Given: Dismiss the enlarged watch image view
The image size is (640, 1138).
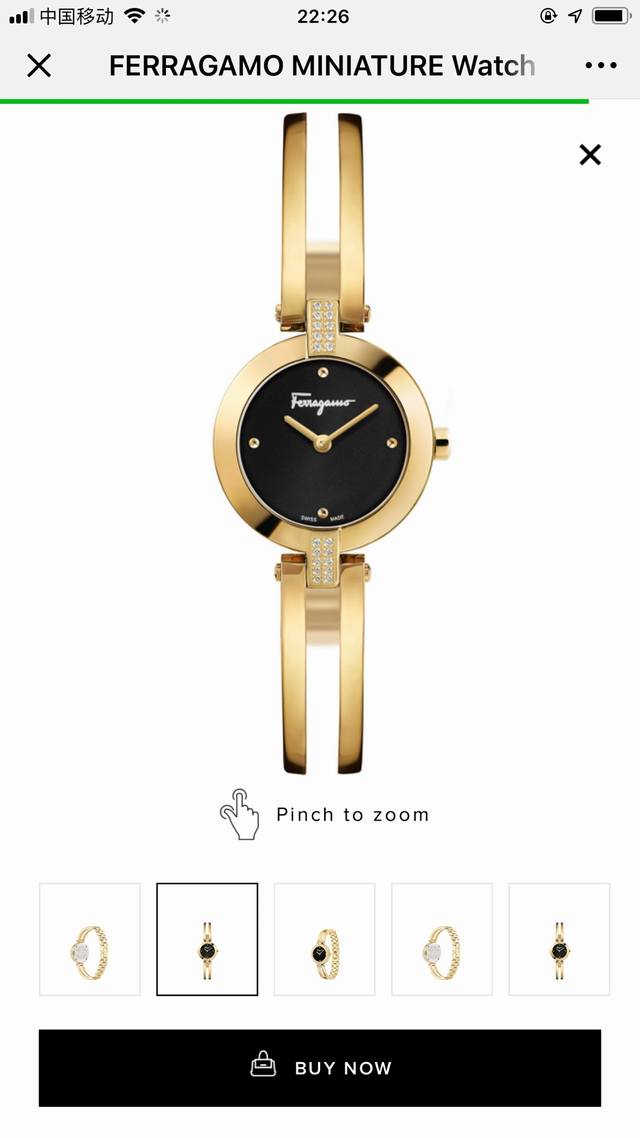Looking at the screenshot, I should pos(590,154).
